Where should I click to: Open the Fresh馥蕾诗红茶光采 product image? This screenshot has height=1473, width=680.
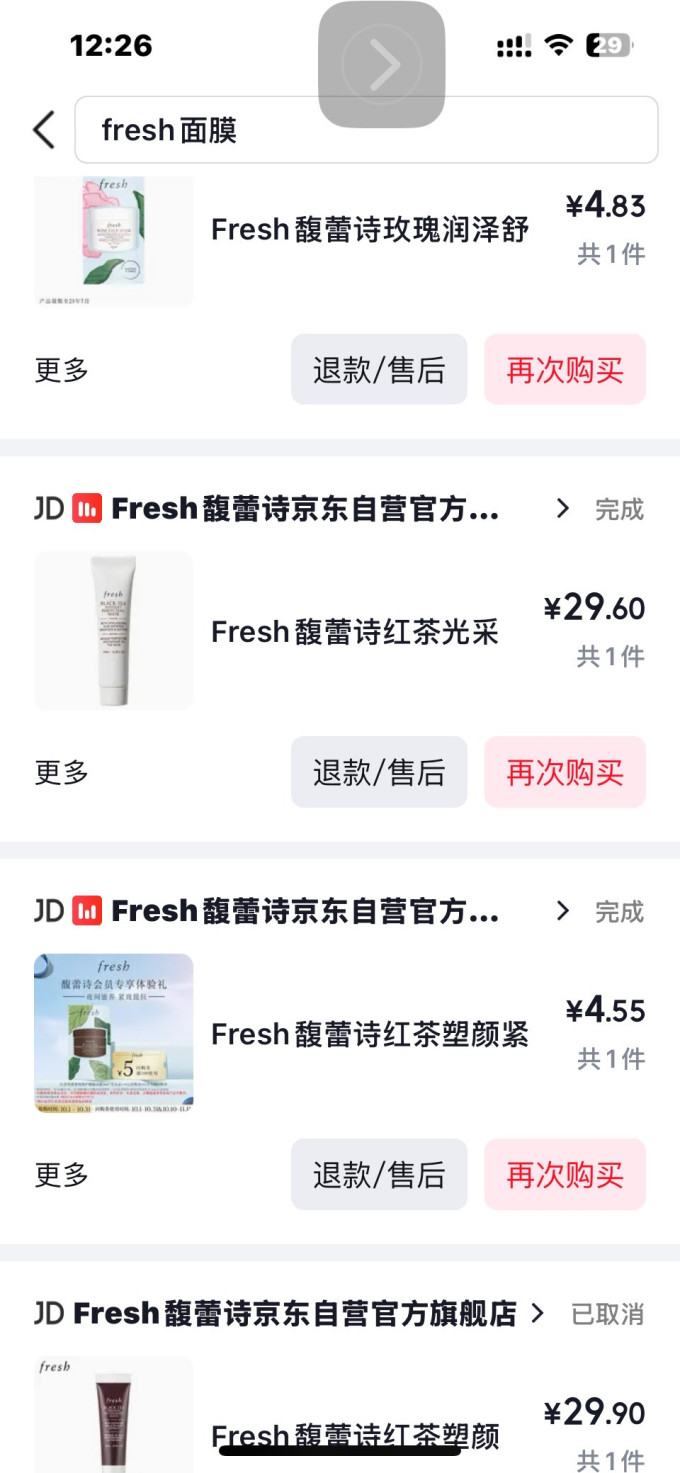point(114,630)
